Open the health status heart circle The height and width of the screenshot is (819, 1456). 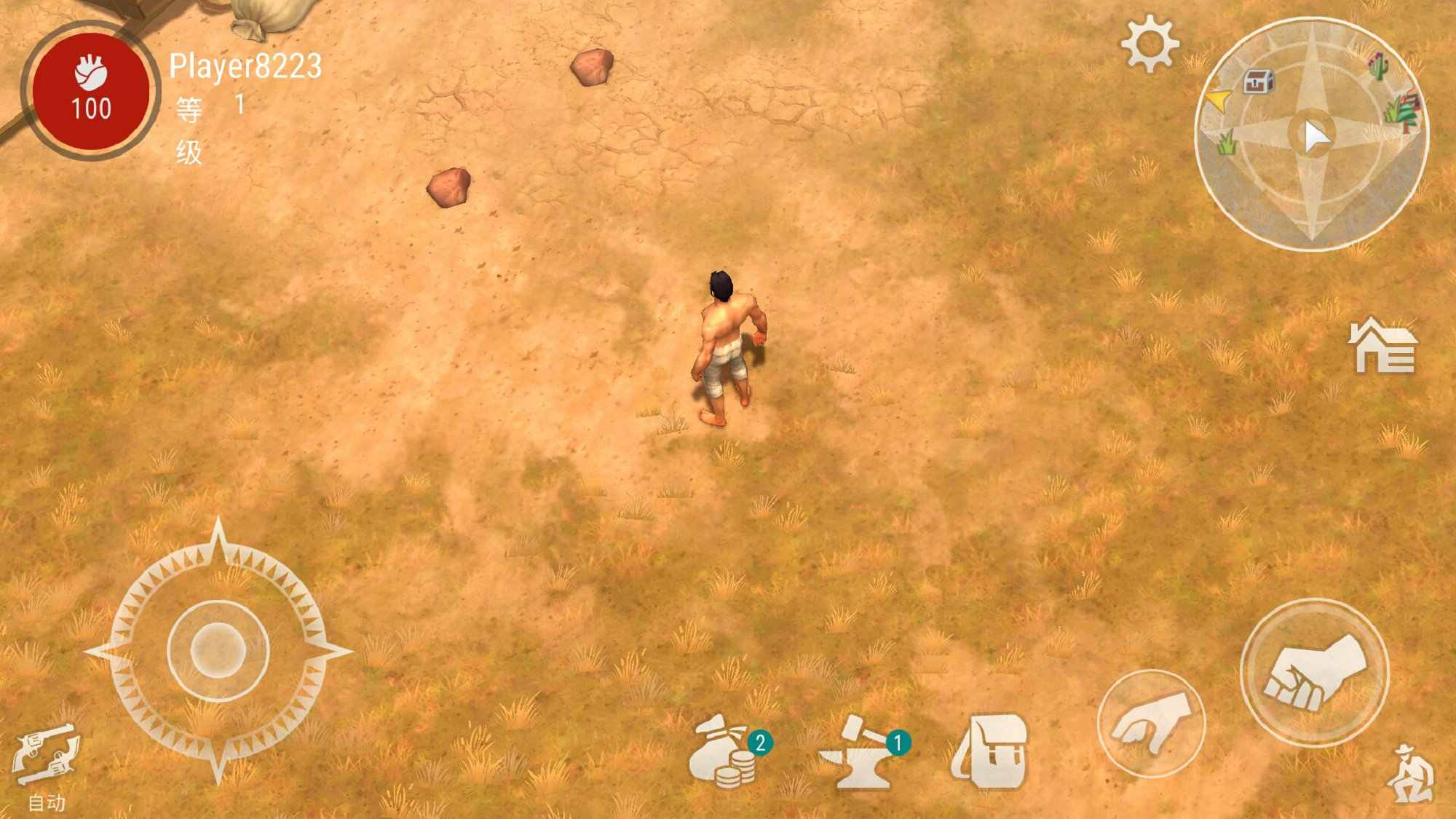[91, 91]
